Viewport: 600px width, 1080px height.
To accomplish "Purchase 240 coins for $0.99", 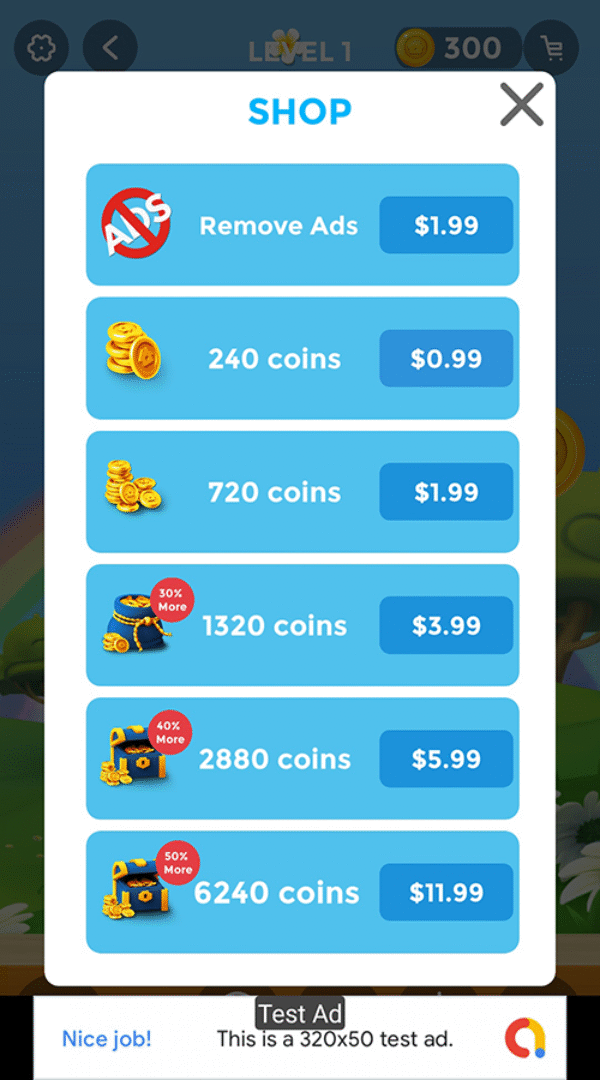I will coord(446,358).
